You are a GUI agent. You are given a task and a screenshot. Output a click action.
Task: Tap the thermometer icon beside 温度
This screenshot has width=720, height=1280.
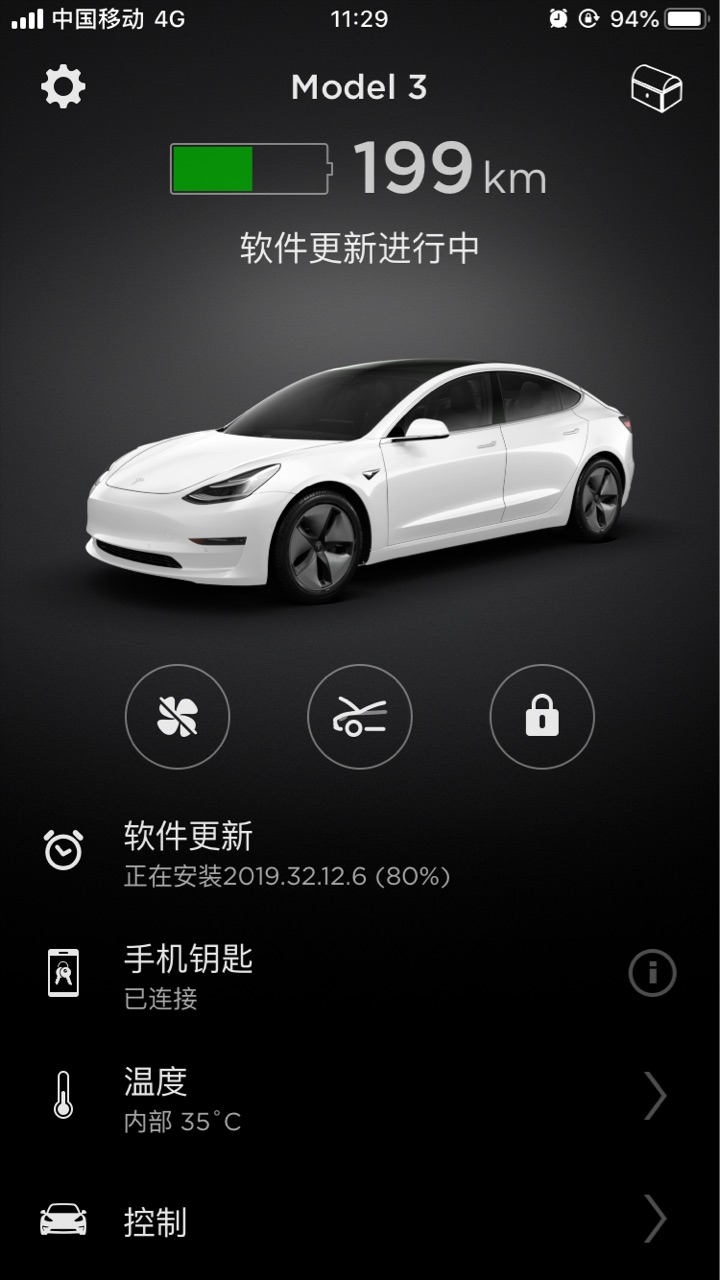64,1096
